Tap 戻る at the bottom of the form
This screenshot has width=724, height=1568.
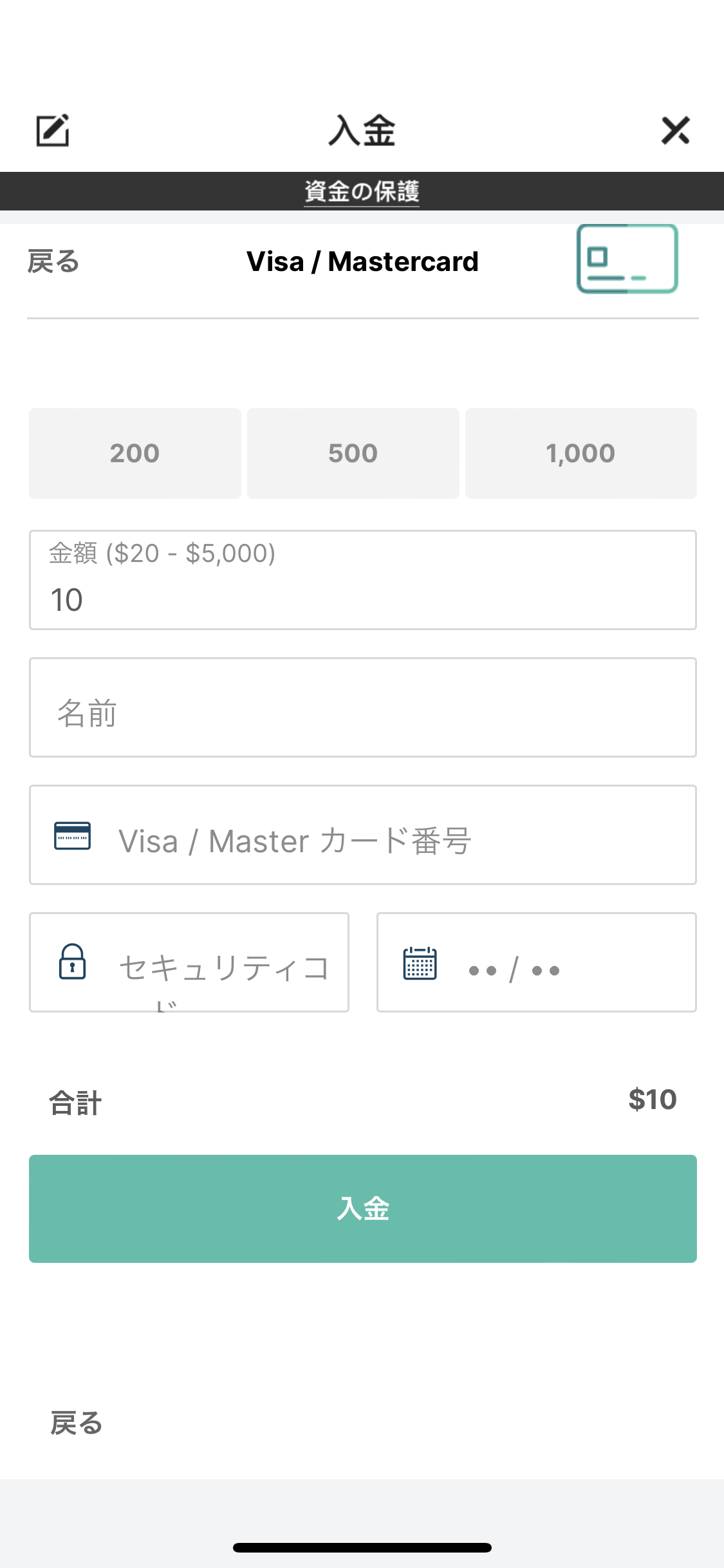coord(77,1423)
